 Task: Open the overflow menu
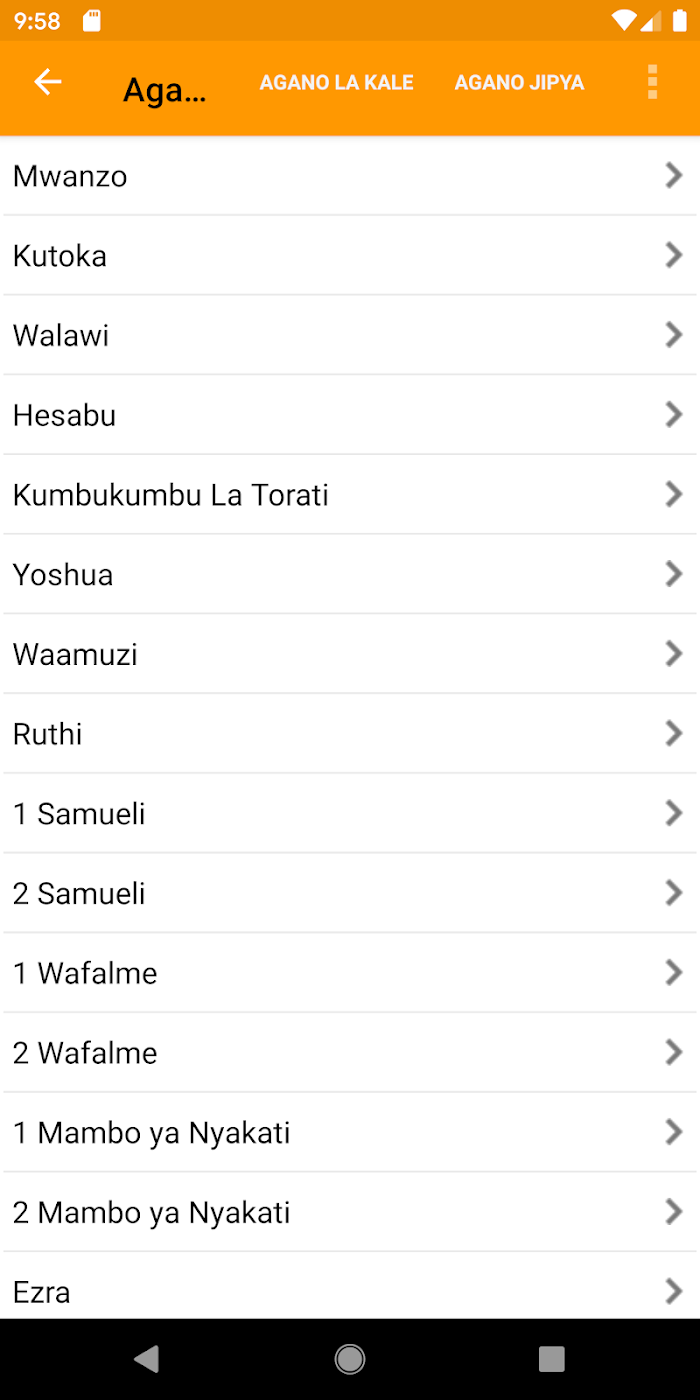point(652,82)
